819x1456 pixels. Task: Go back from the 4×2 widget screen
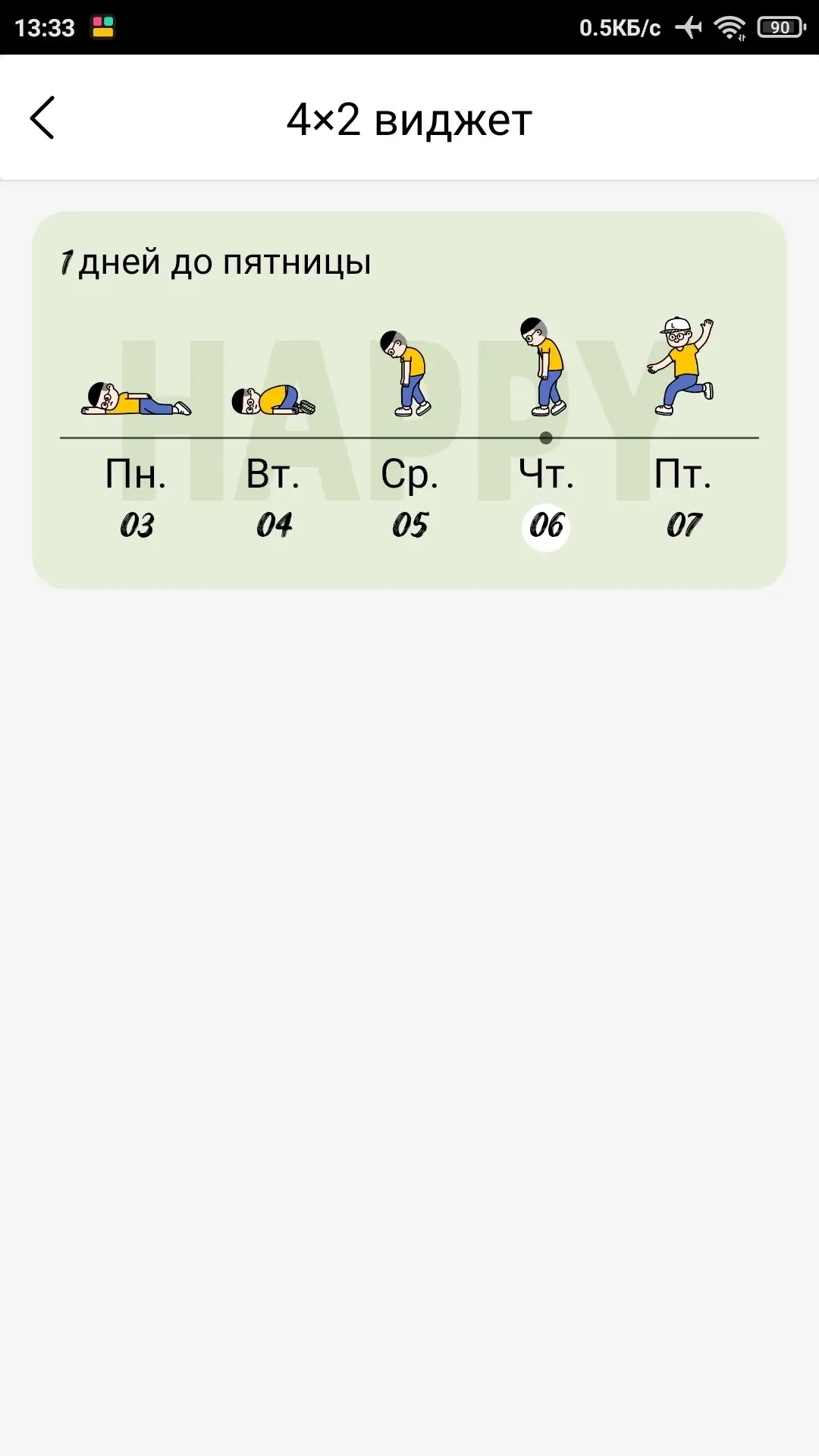tap(42, 118)
